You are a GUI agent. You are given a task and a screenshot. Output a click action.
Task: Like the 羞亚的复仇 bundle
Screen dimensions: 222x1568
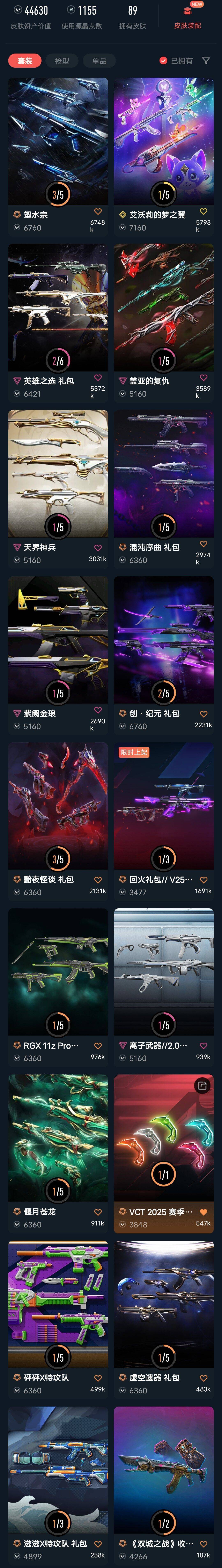(203, 377)
